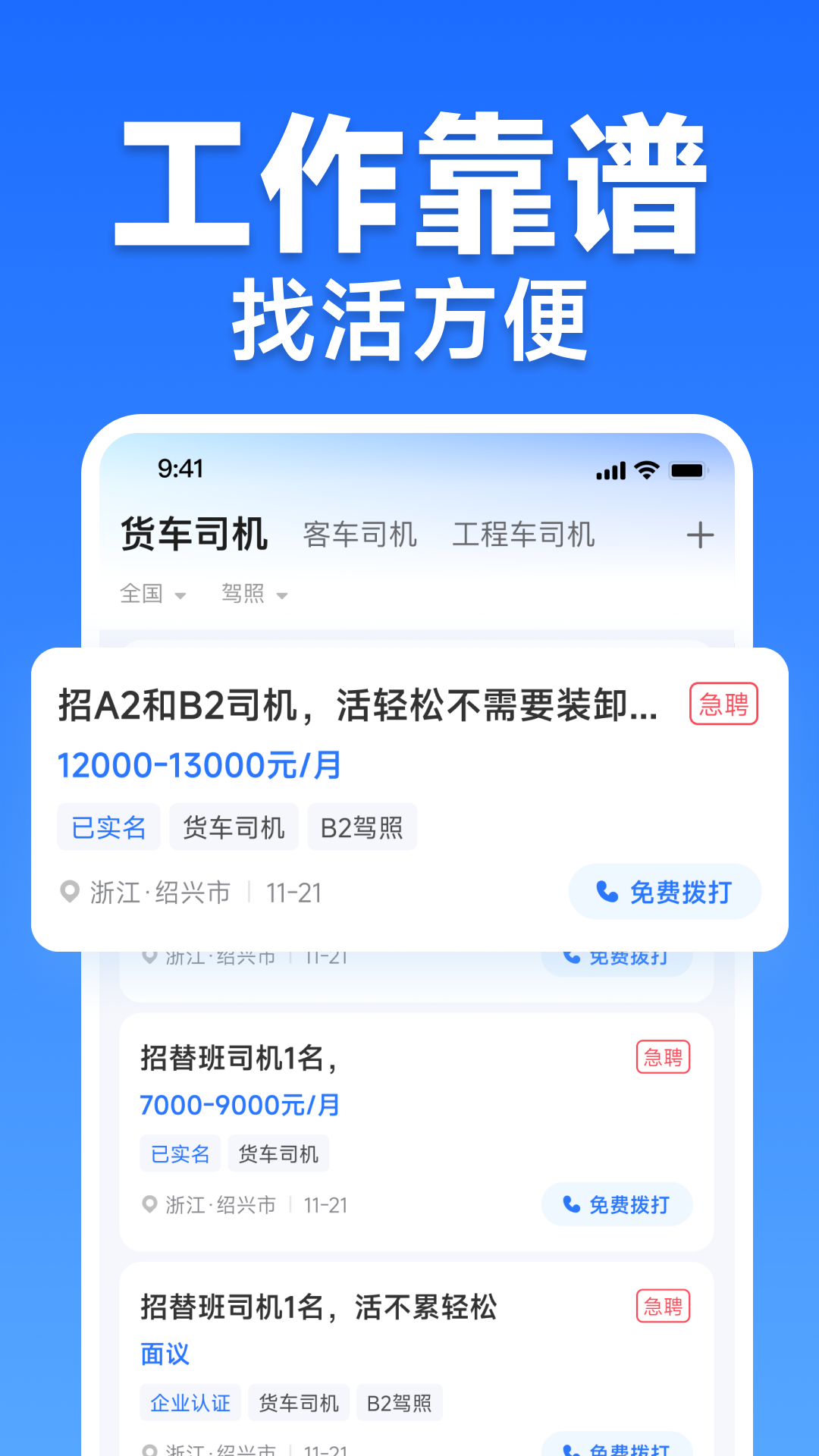This screenshot has height=1456, width=819.
Task: Click the 急聘 badge on the top job card
Action: click(x=723, y=704)
